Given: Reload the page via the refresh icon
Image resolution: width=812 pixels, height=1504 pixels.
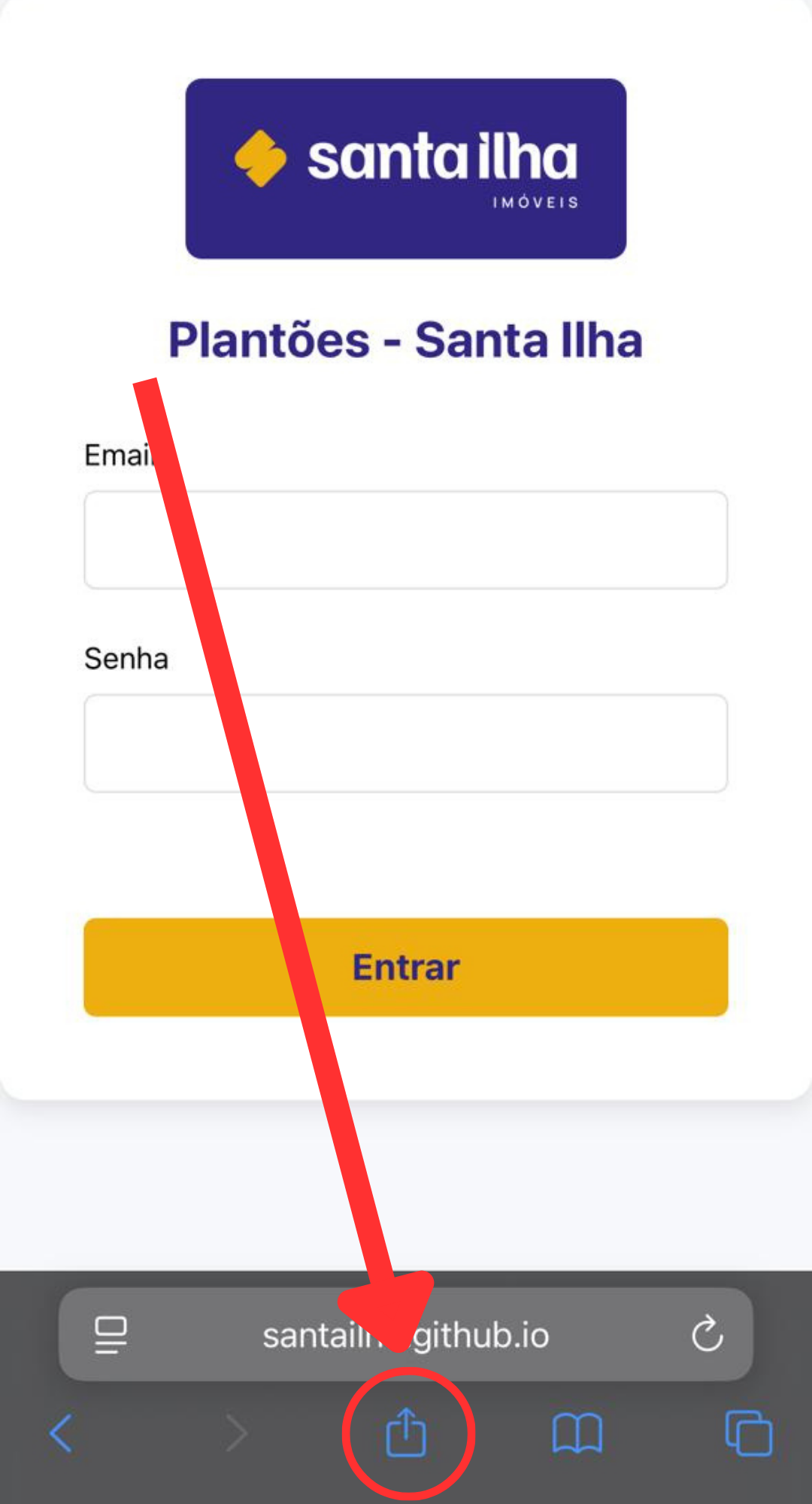Looking at the screenshot, I should coord(705,1336).
